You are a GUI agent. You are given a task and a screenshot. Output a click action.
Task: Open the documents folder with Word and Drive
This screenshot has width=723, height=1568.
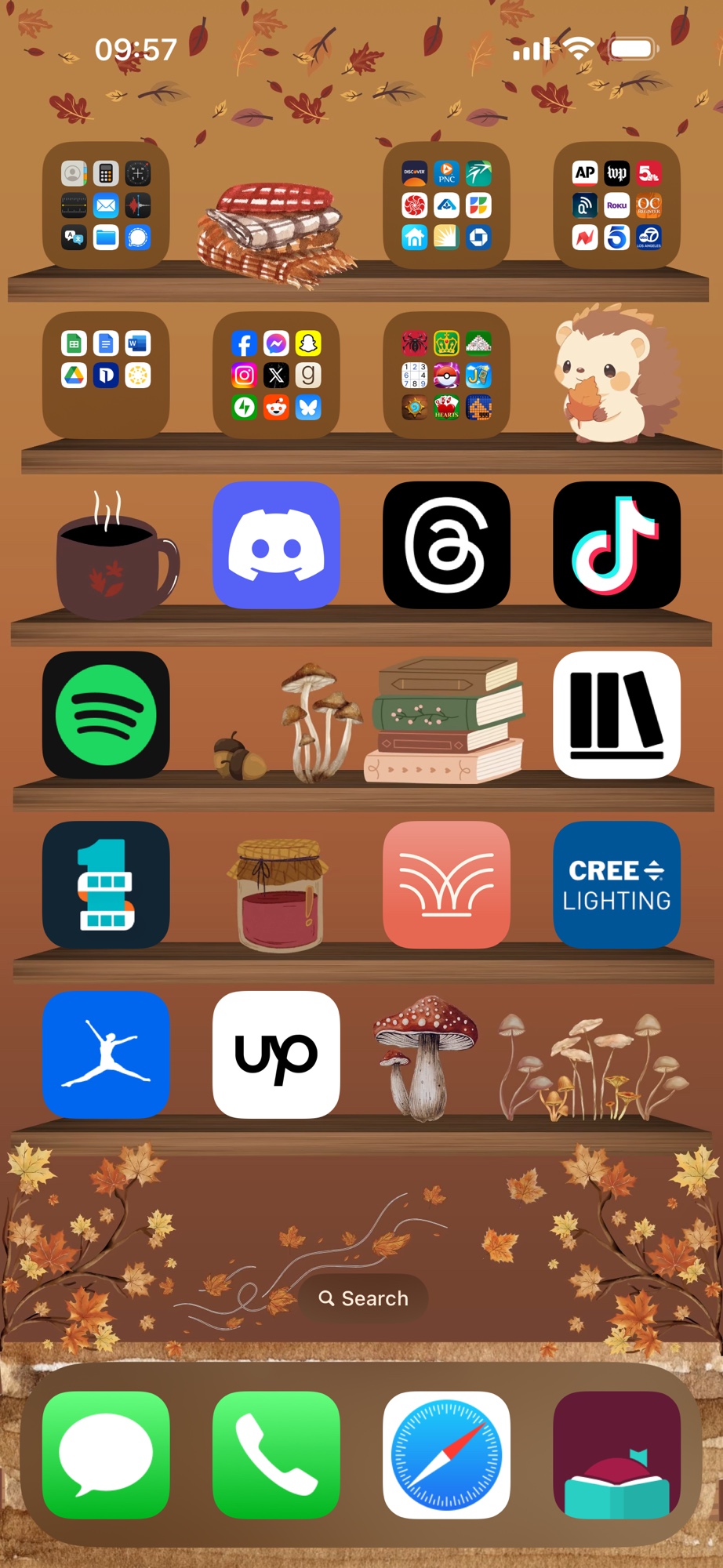(106, 376)
